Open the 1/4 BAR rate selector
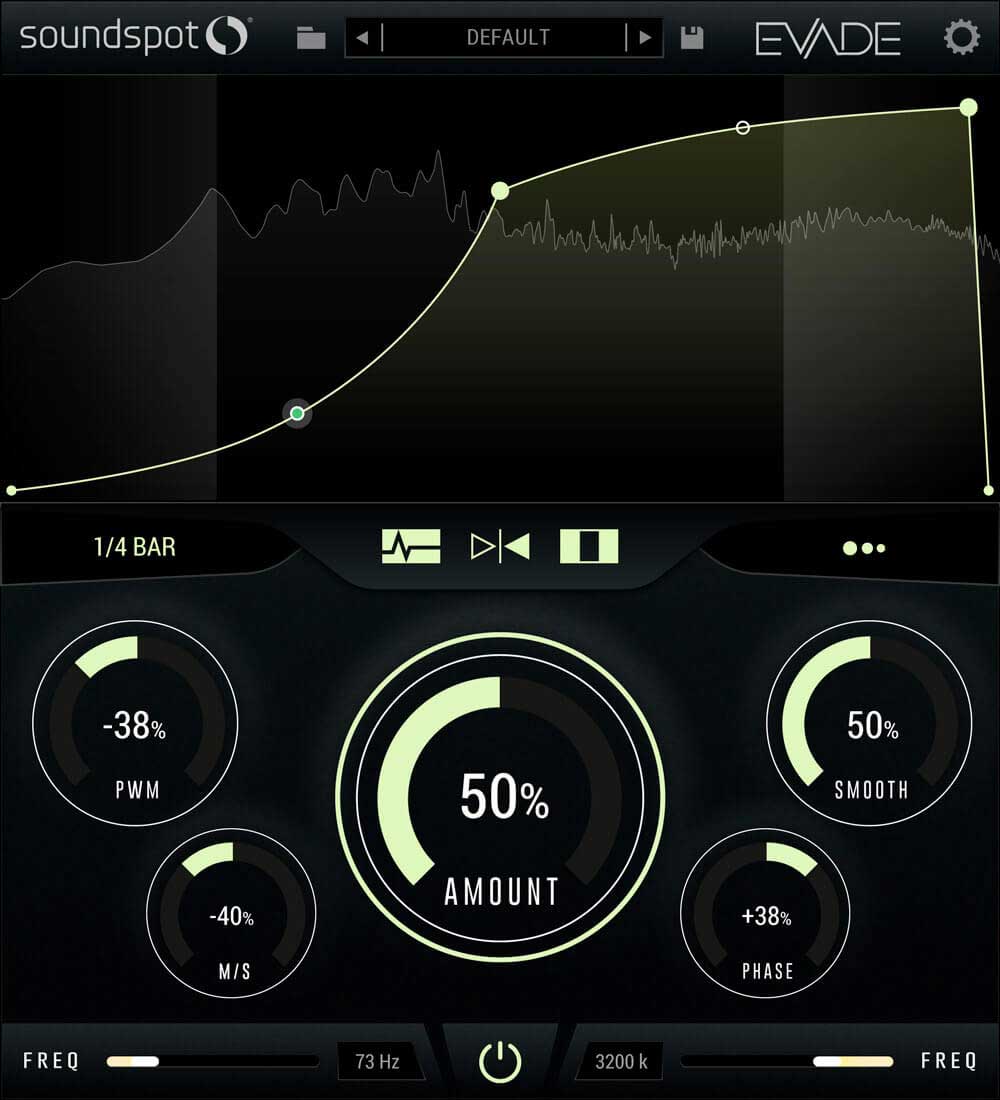Image resolution: width=1000 pixels, height=1100 pixels. pyautogui.click(x=135, y=548)
